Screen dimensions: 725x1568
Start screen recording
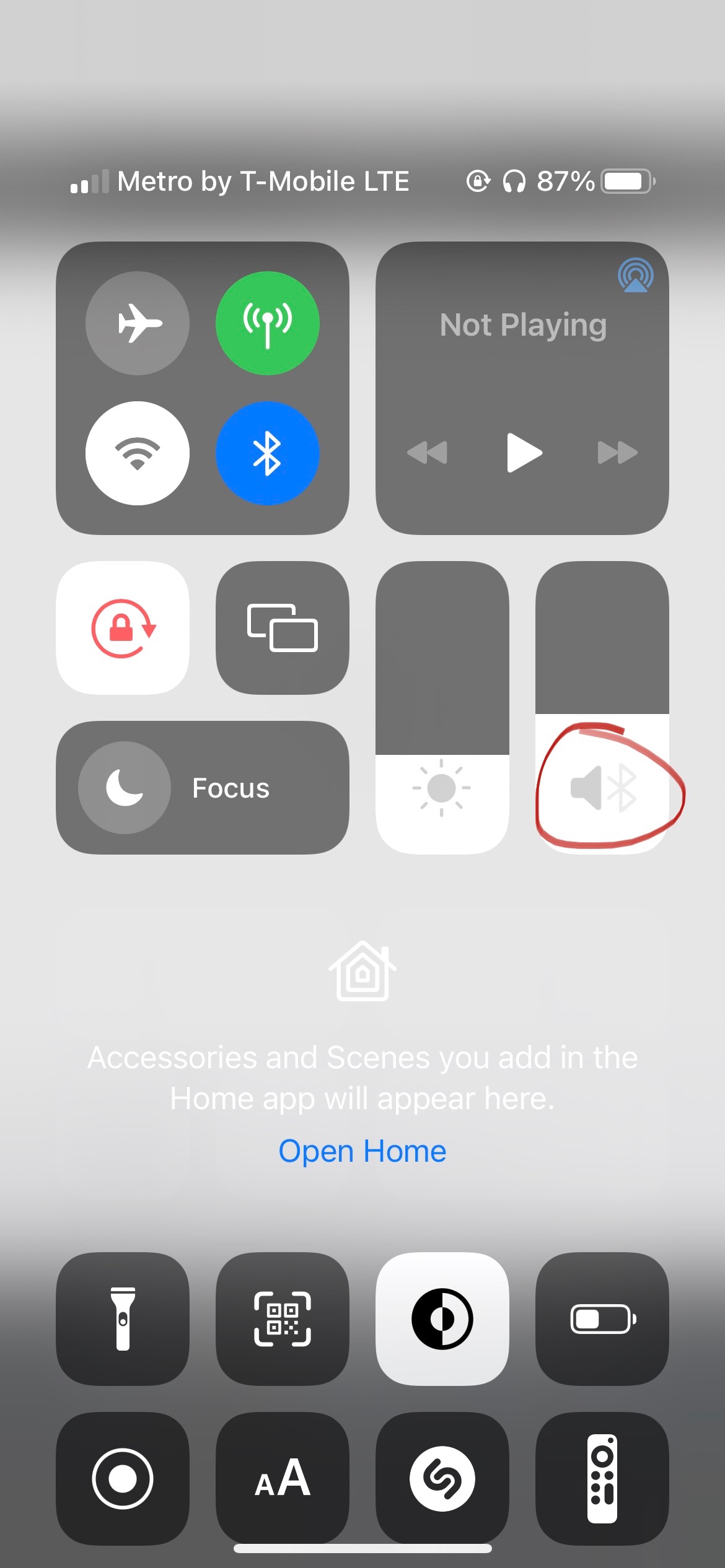123,1479
